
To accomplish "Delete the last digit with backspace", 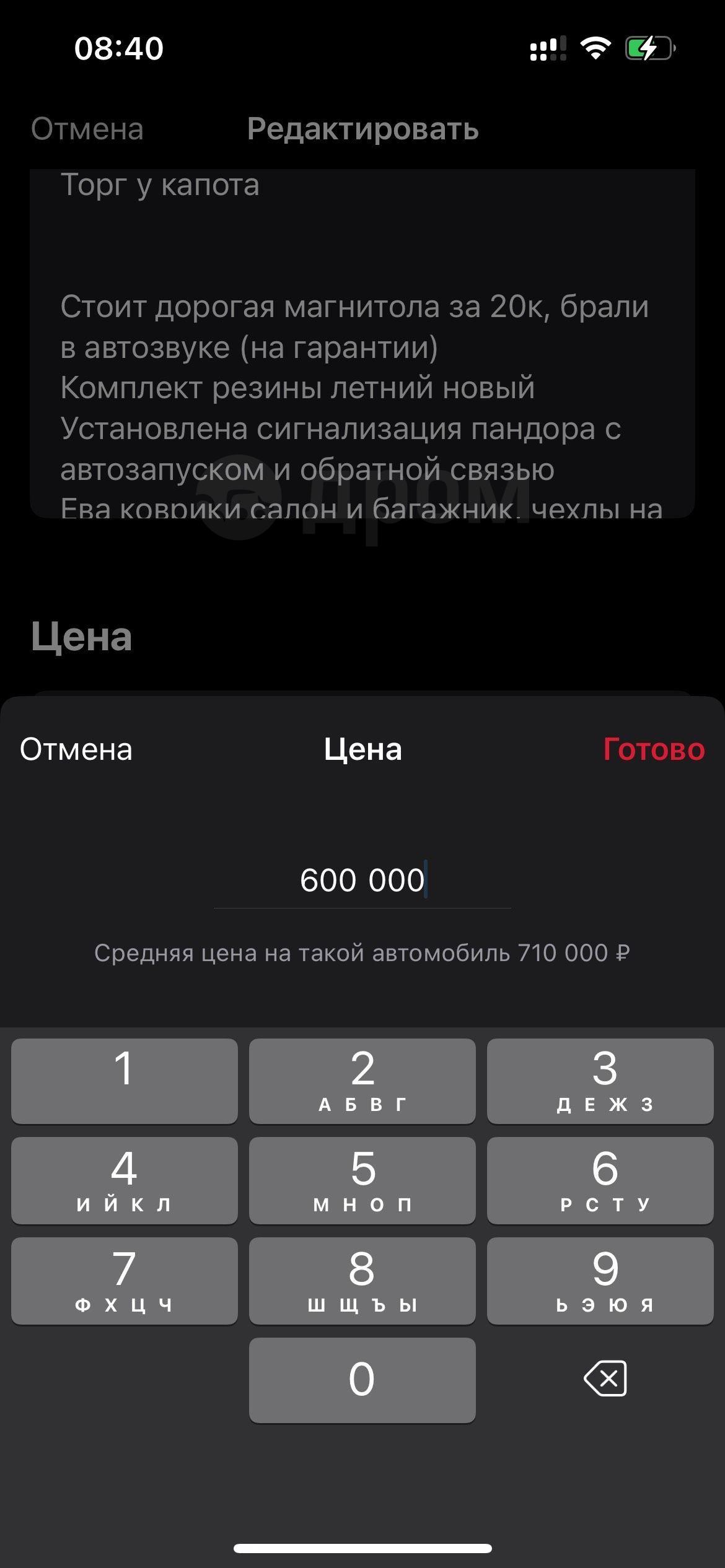I will pos(605,1379).
